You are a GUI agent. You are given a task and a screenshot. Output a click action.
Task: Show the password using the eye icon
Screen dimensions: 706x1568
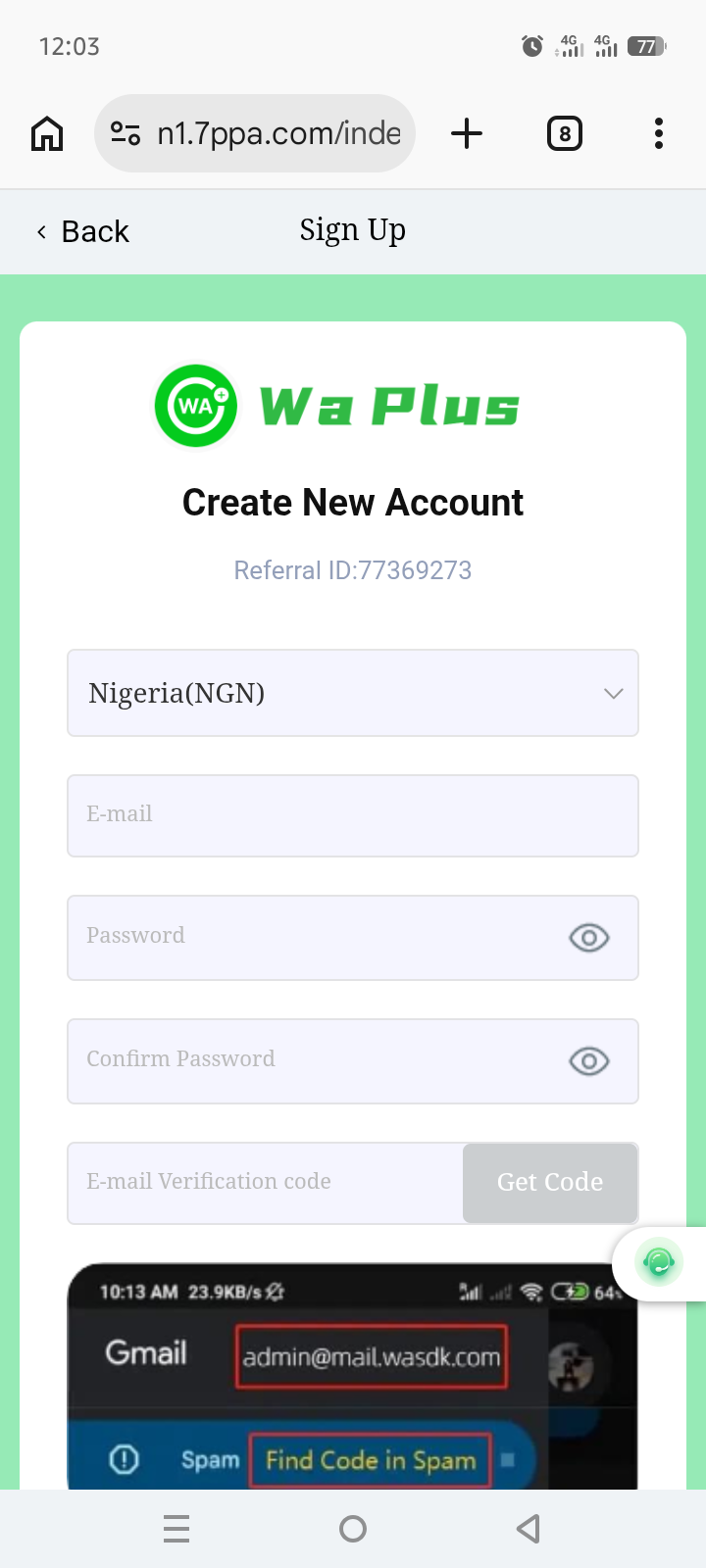pyautogui.click(x=588, y=938)
